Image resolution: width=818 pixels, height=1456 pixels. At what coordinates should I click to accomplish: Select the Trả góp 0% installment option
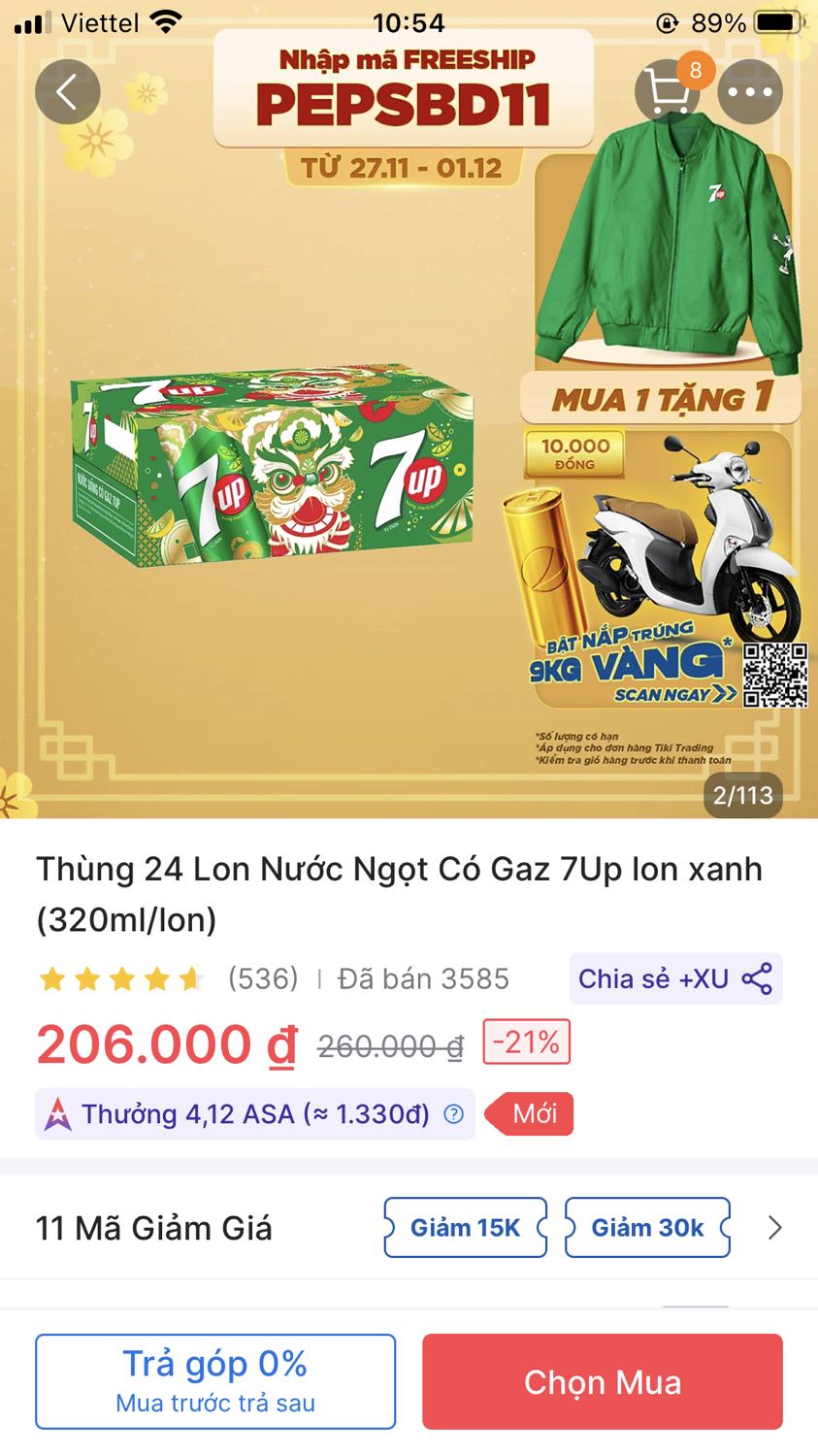click(x=215, y=1380)
